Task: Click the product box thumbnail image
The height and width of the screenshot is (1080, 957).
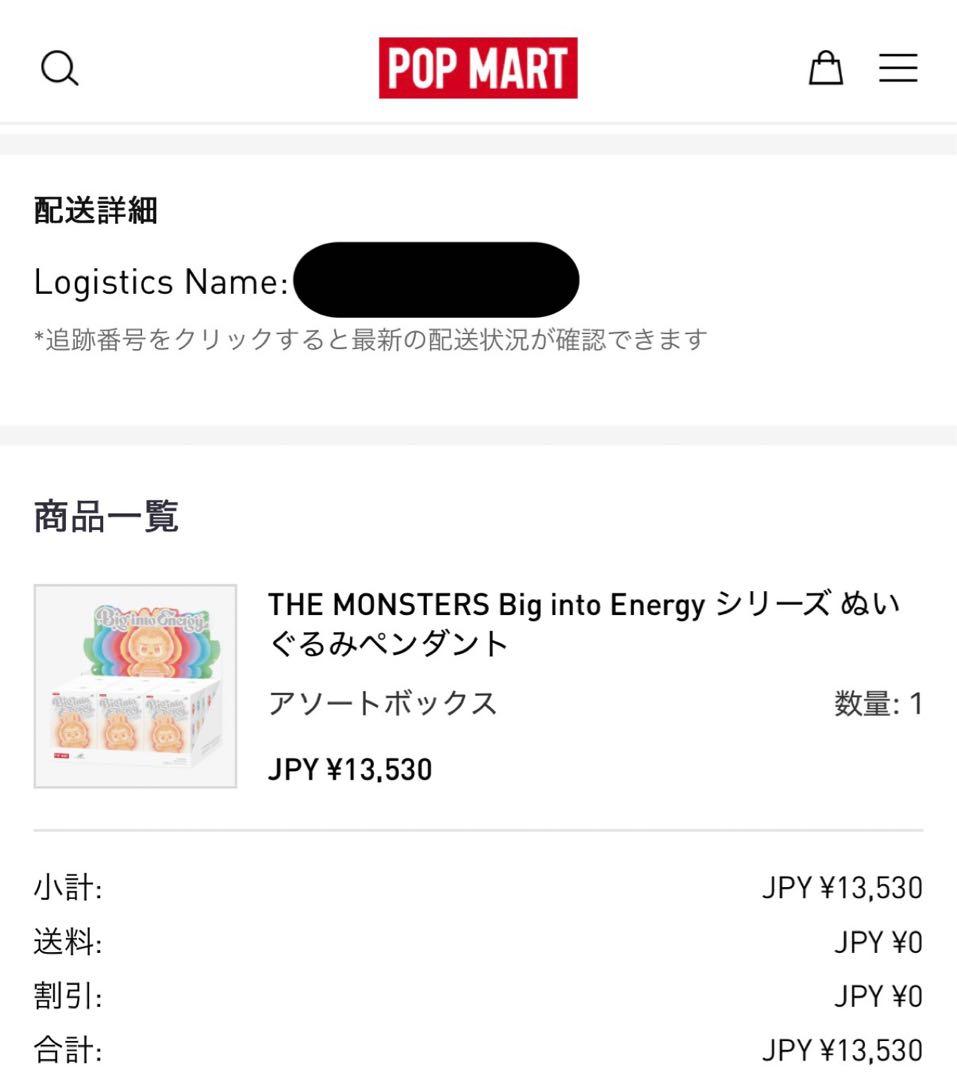Action: pyautogui.click(x=134, y=684)
